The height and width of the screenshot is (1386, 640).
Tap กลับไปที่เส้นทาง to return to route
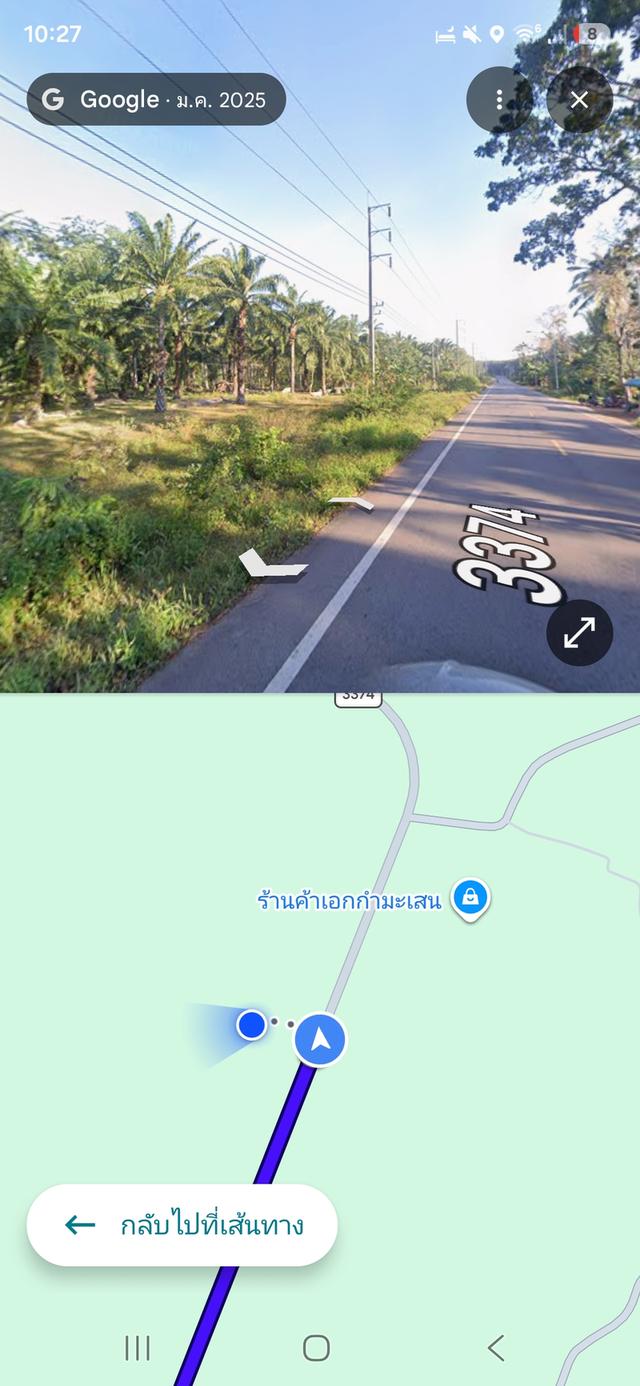tap(182, 1225)
